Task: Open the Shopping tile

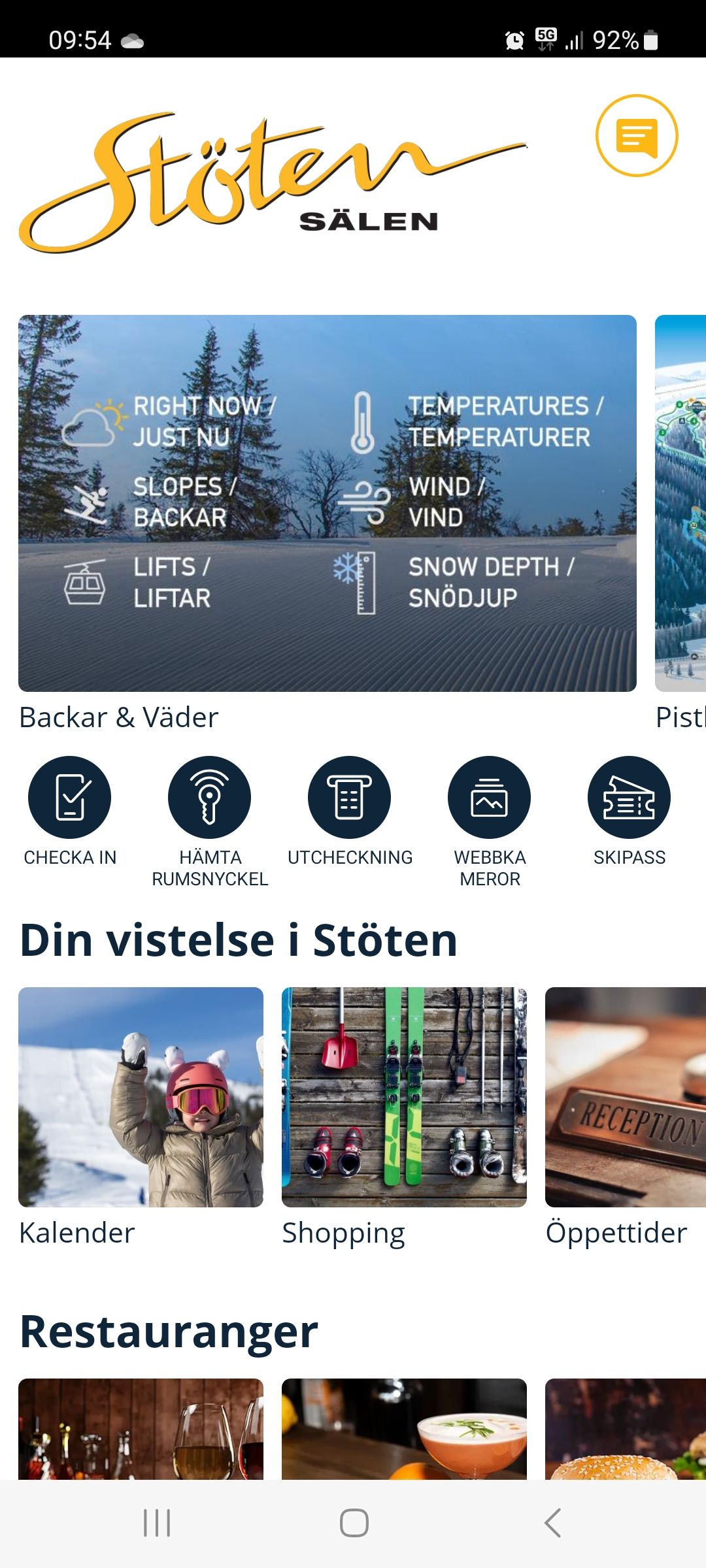Action: [x=404, y=1096]
